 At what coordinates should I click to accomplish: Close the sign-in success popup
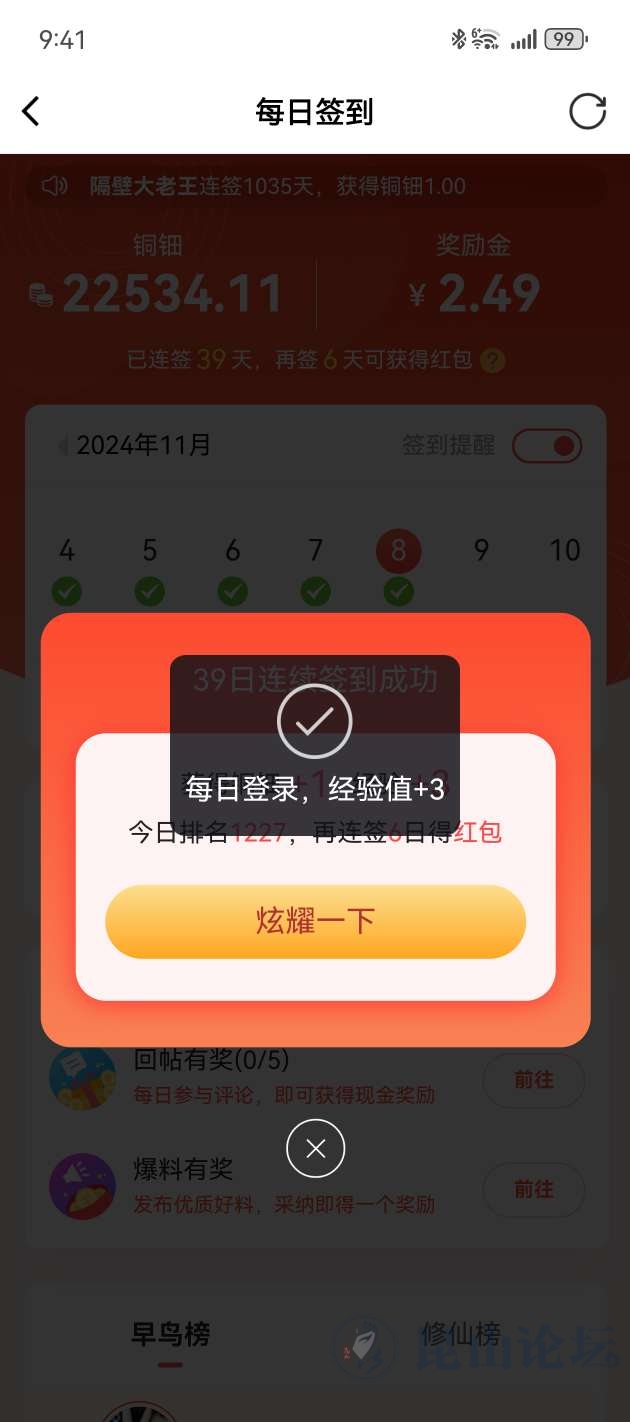click(315, 1149)
